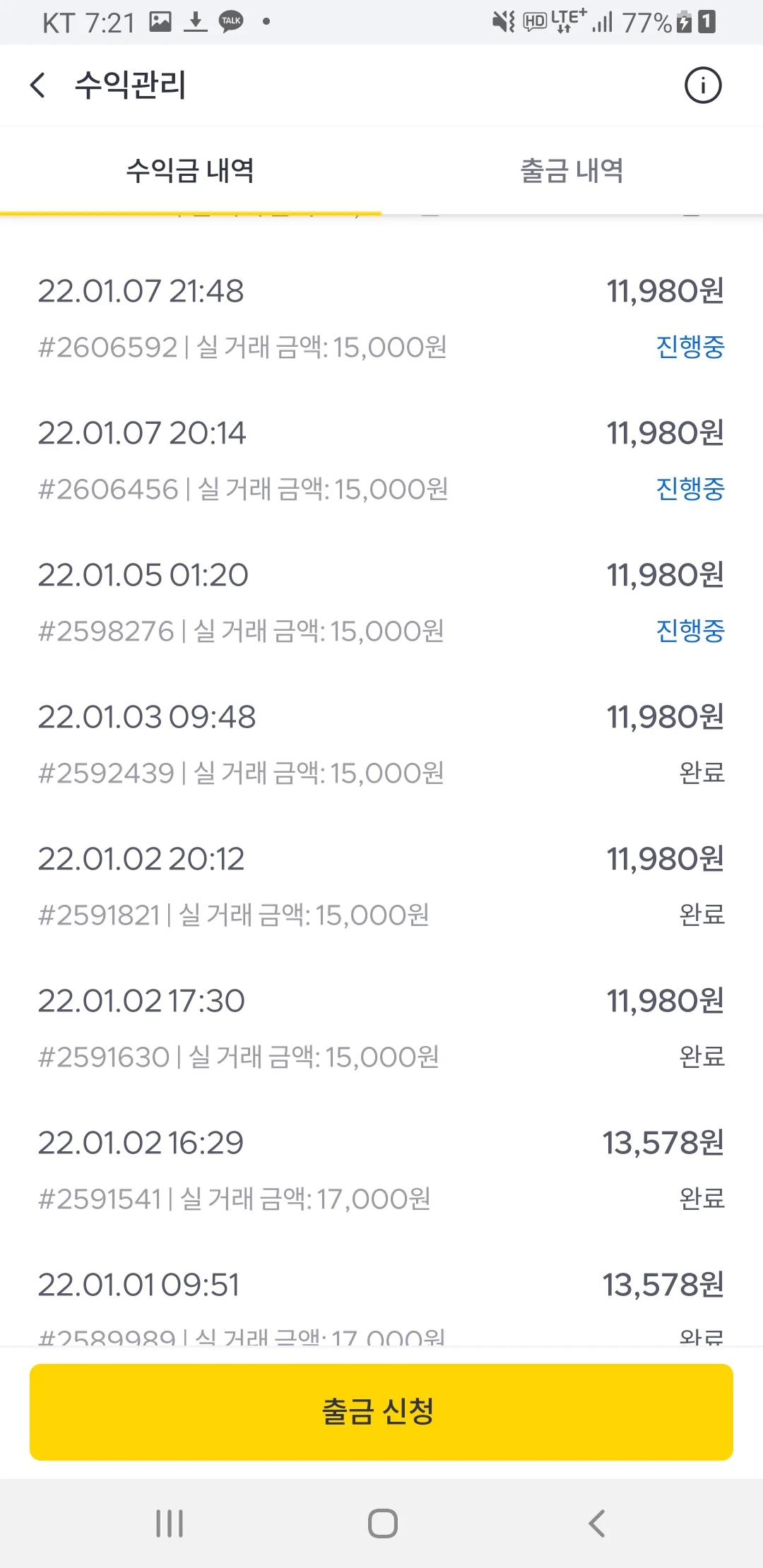Tap the mute sound icon in the status bar

coord(501,21)
